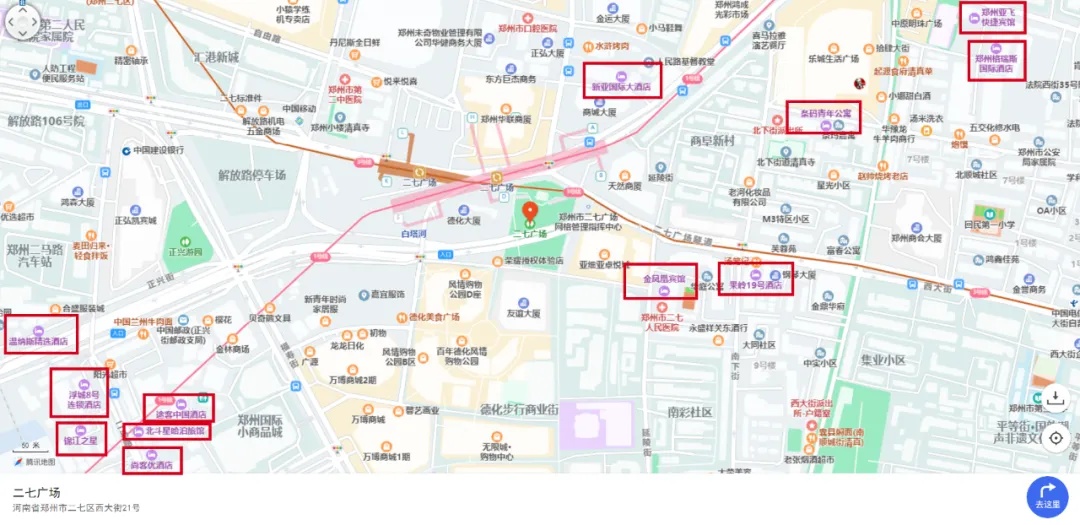Image resolution: width=1080 pixels, height=525 pixels.
Task: Tap the 去这里 navigate button
Action: (x=1047, y=495)
